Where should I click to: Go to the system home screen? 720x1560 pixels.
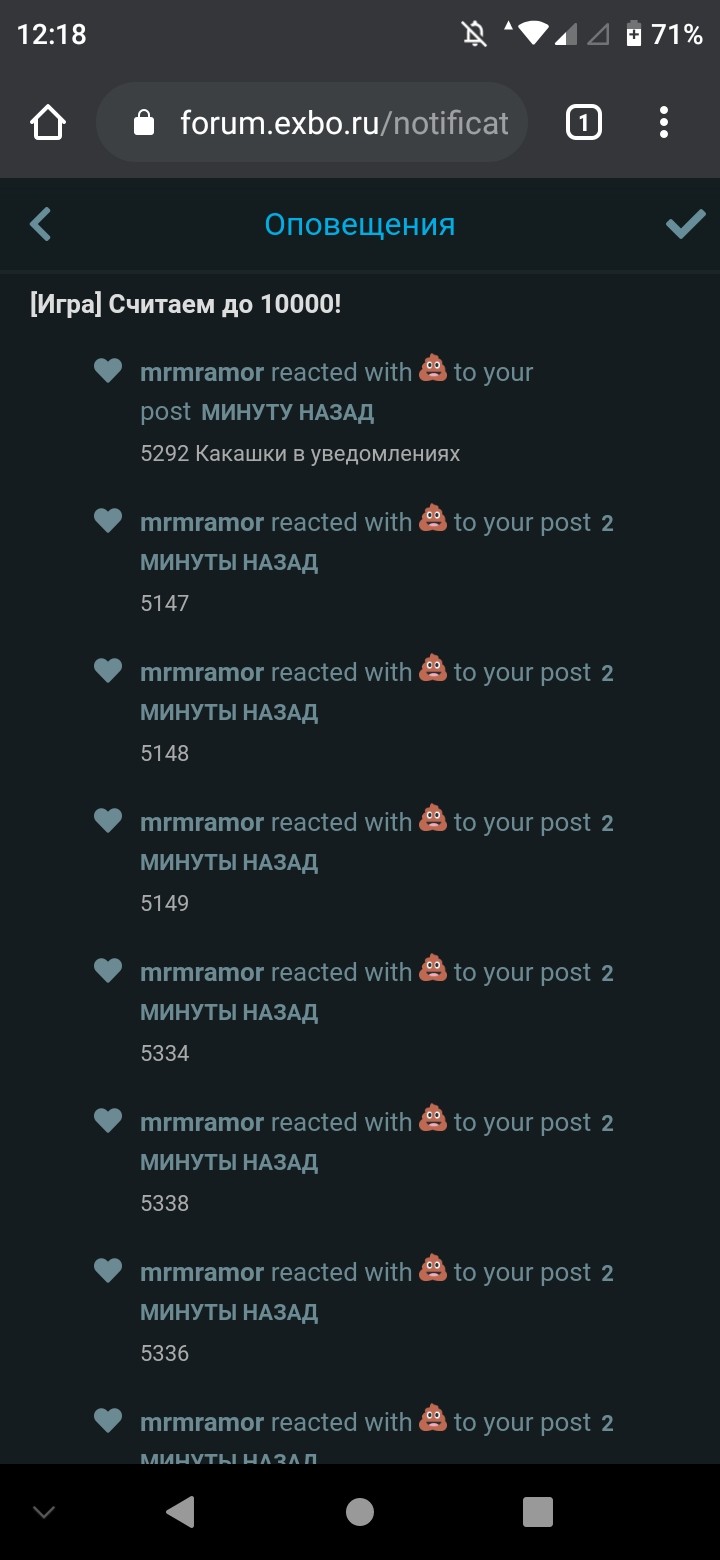tap(360, 1512)
